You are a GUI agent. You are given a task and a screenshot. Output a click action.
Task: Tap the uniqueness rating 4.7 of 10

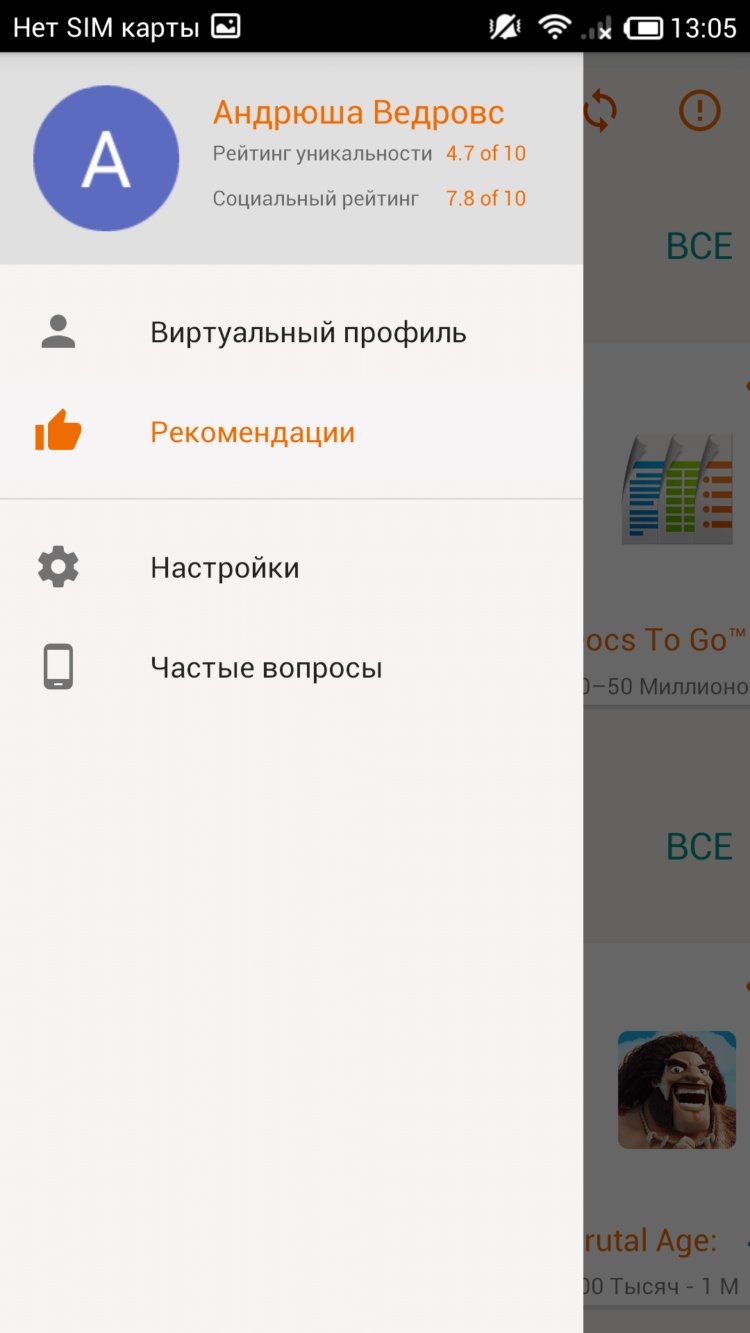[x=484, y=153]
